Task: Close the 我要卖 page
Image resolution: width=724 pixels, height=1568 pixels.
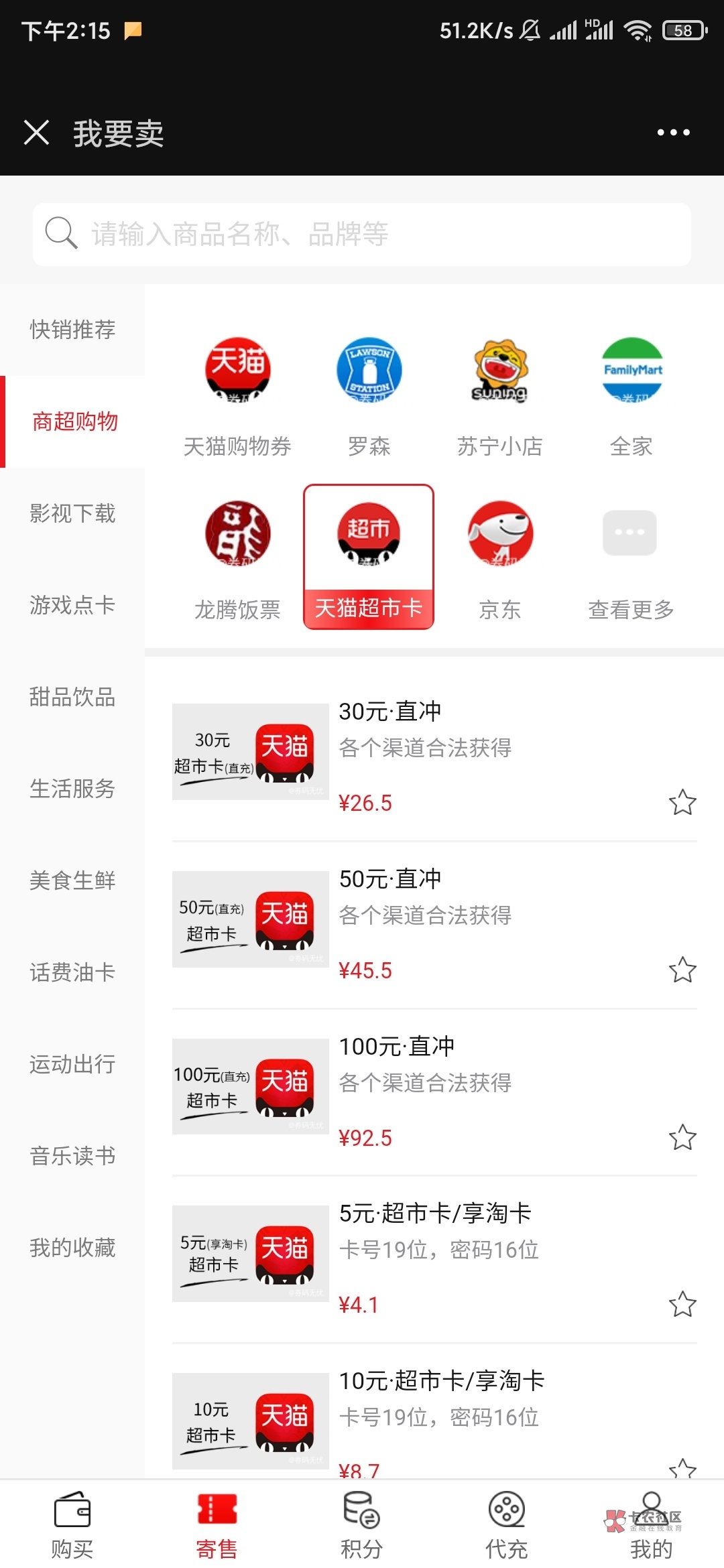Action: [x=37, y=132]
